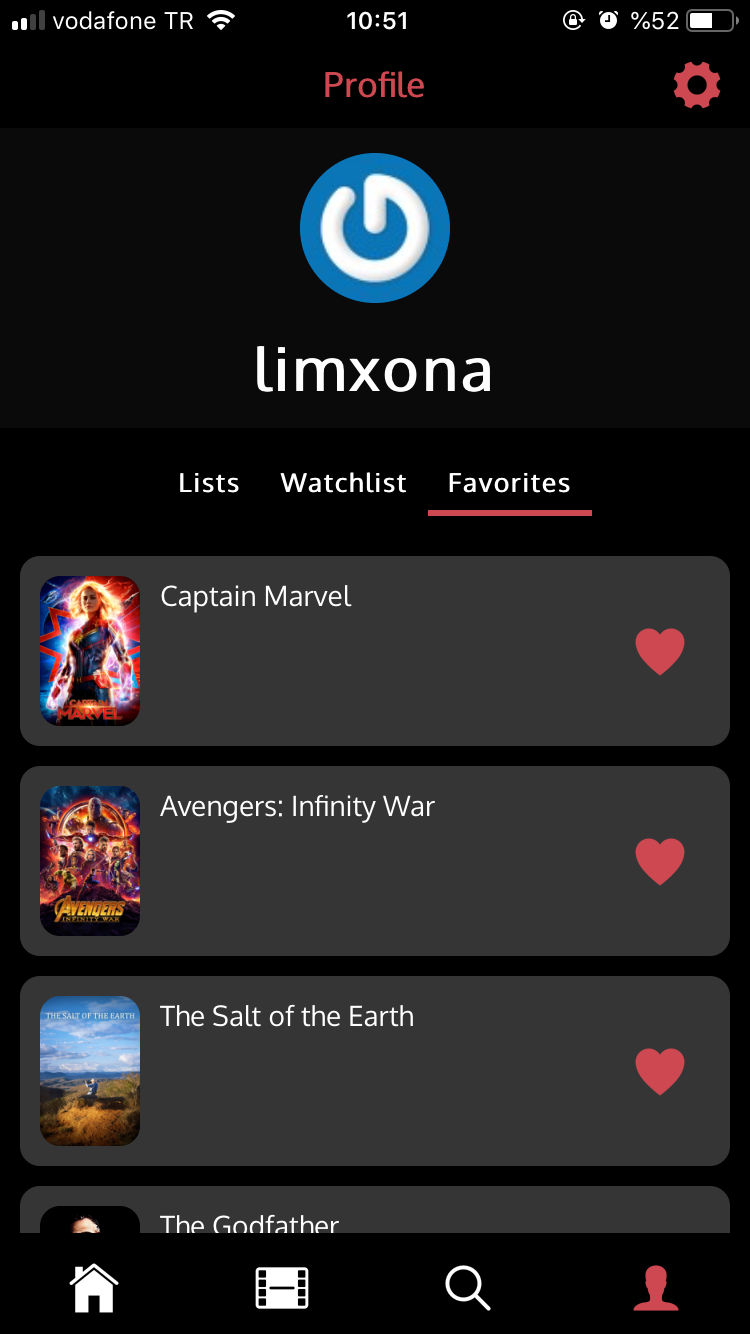Remove Avengers: Infinity War from favorites

tap(660, 861)
